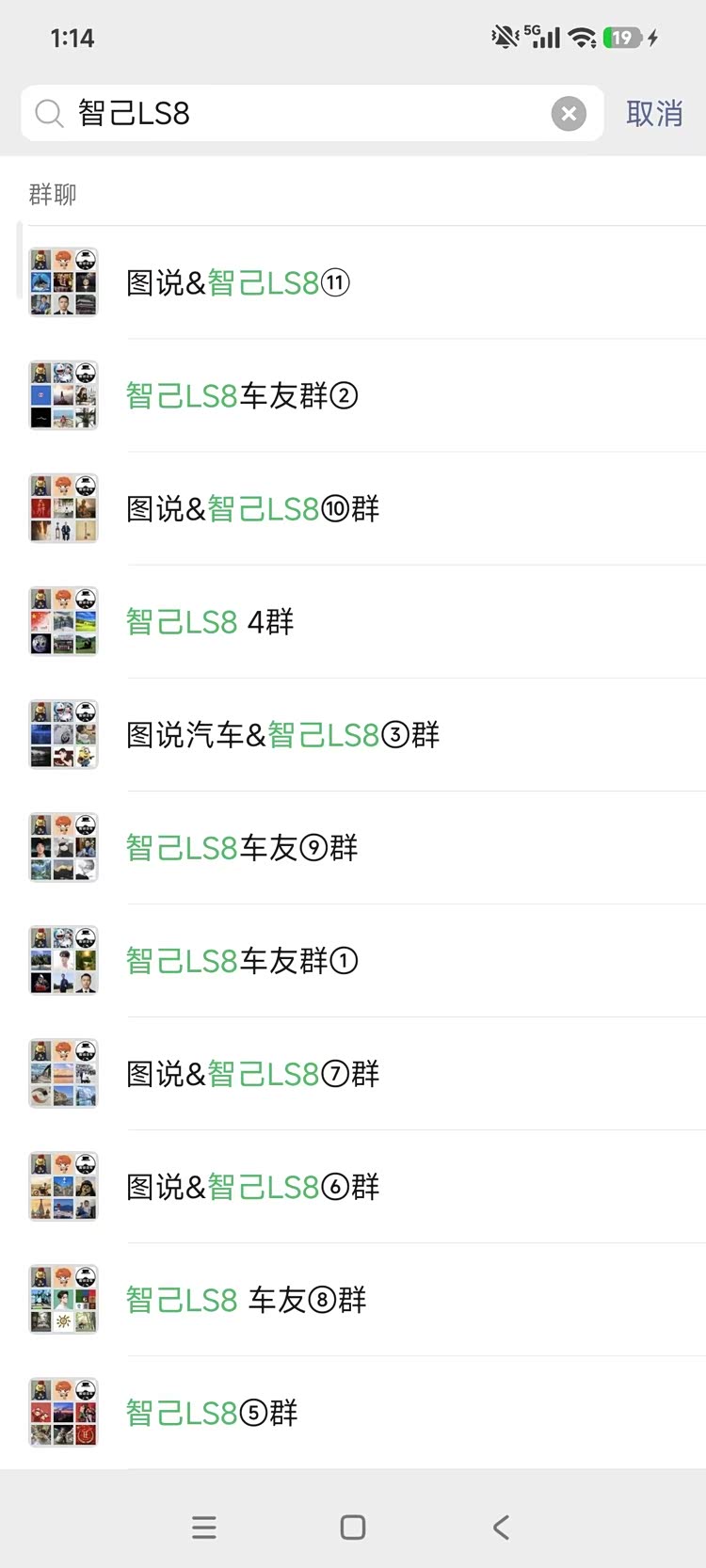Open group chat 图说&智己LS8⑪
This screenshot has width=706, height=1568.
coord(238,282)
